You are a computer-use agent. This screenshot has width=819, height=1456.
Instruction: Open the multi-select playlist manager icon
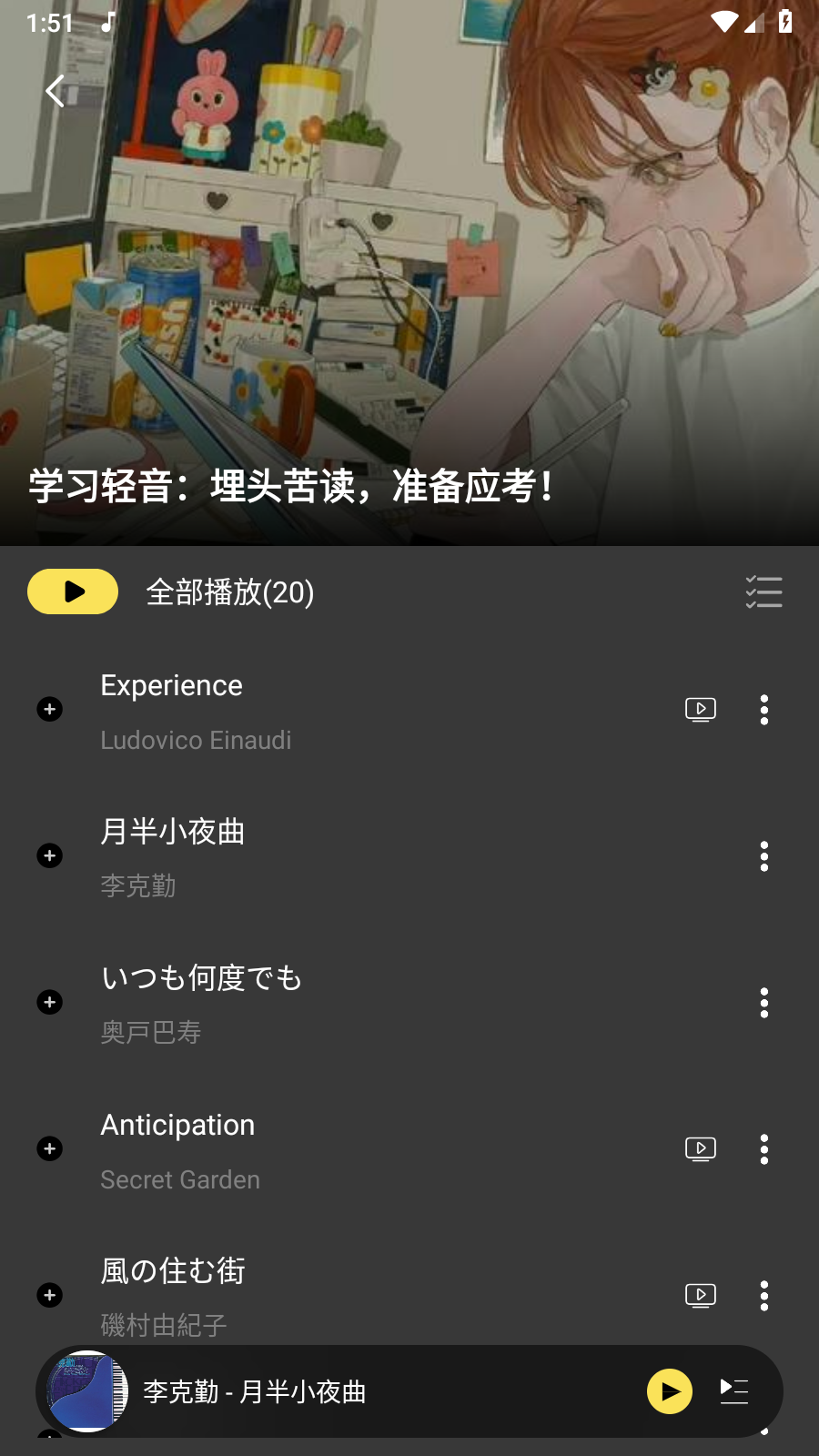pyautogui.click(x=763, y=591)
